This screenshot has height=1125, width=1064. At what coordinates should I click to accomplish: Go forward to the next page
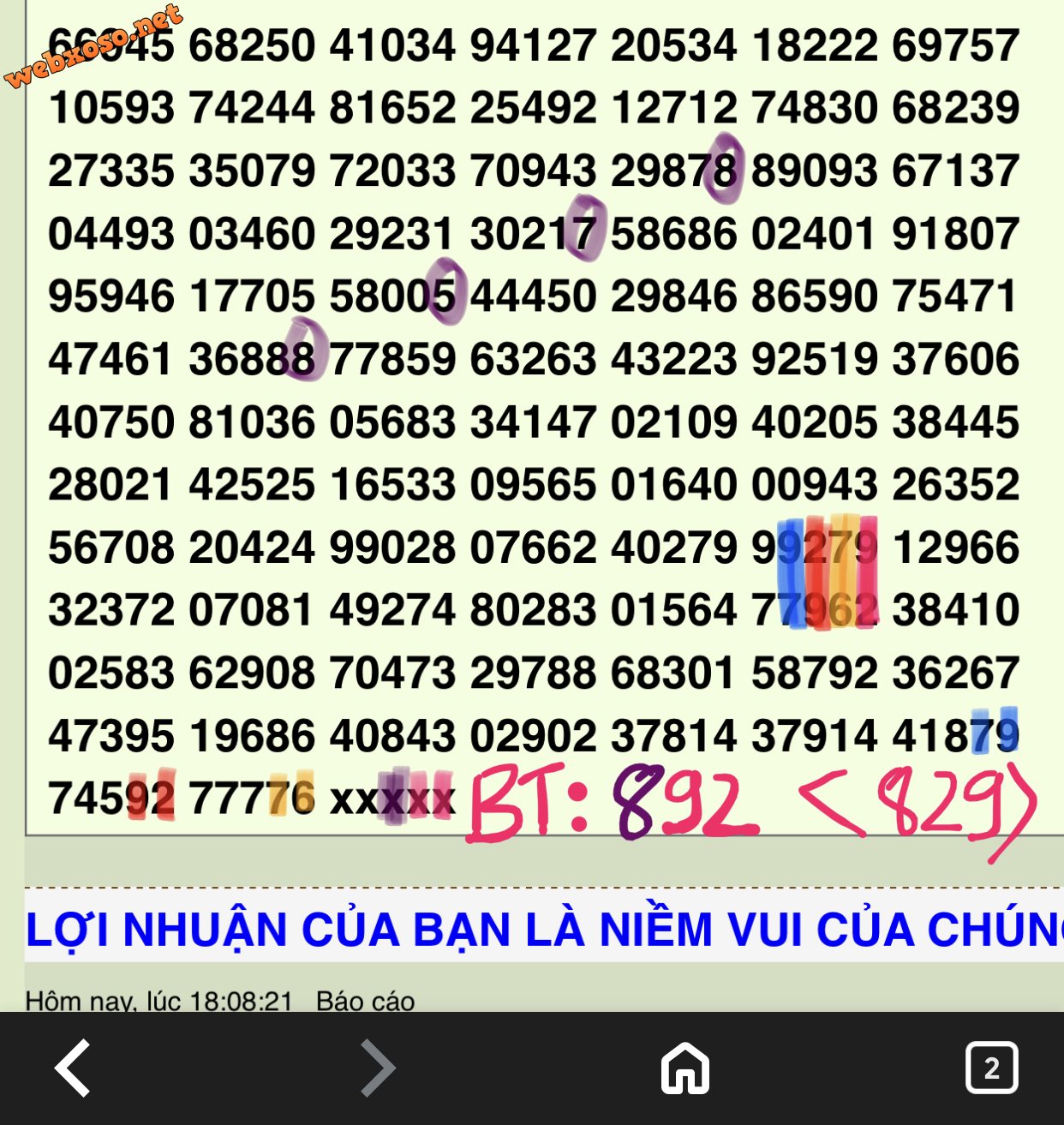coord(377,1068)
